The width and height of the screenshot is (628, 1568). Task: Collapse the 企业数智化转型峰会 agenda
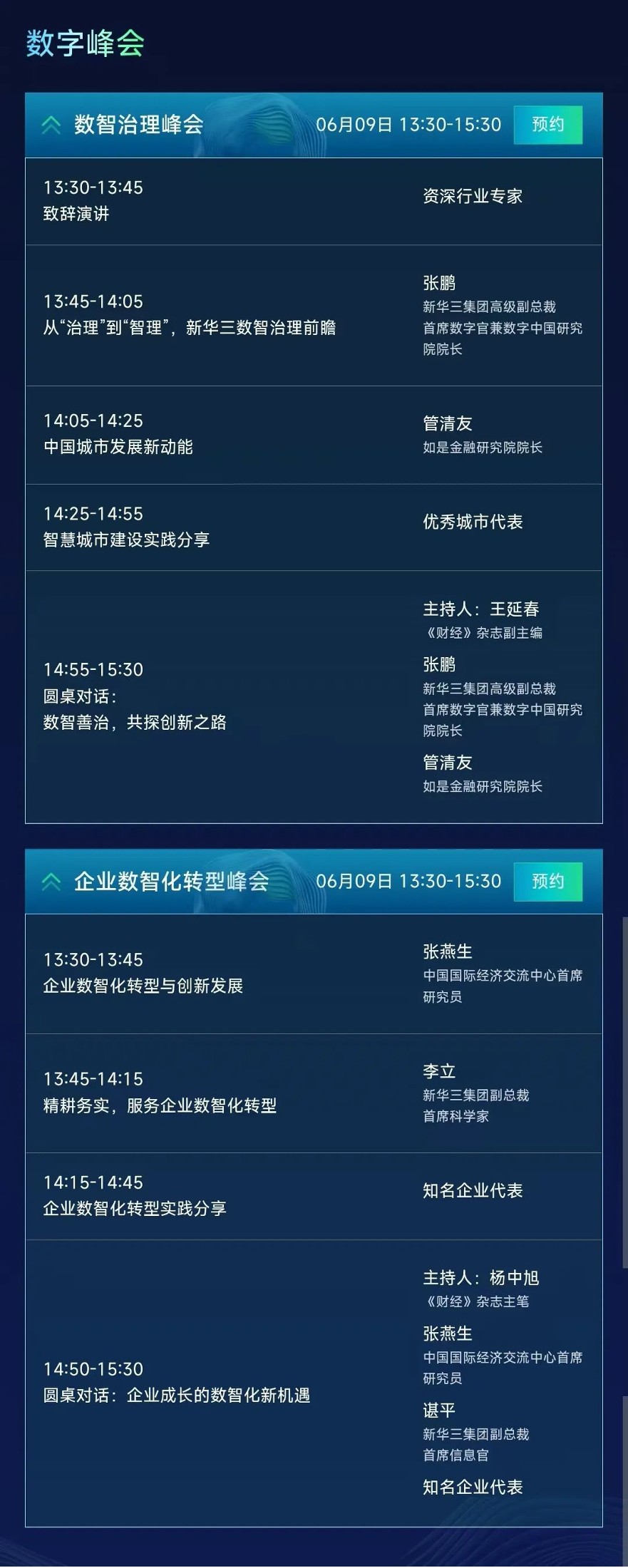pos(51,882)
